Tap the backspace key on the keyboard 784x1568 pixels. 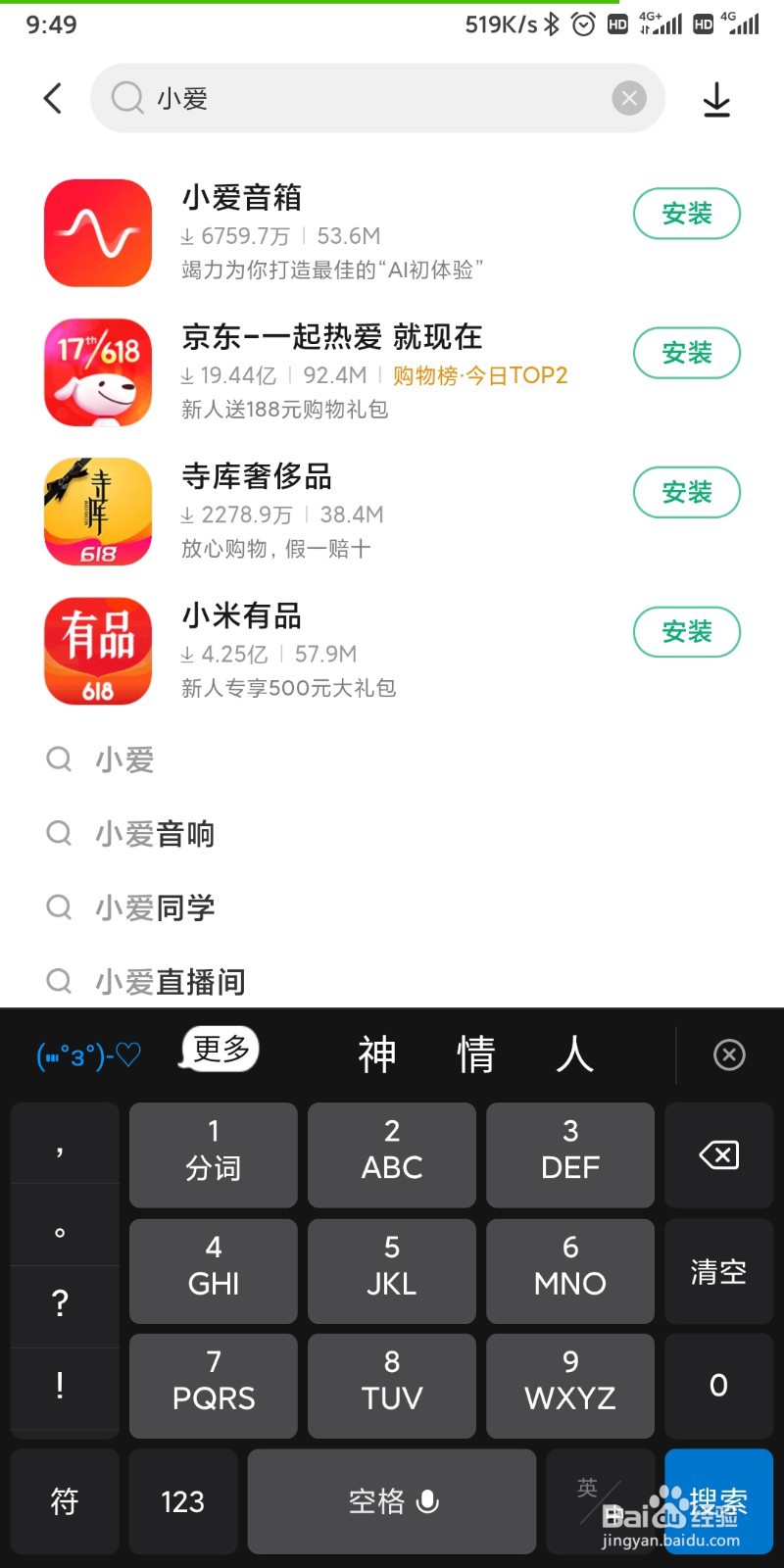tap(718, 1154)
